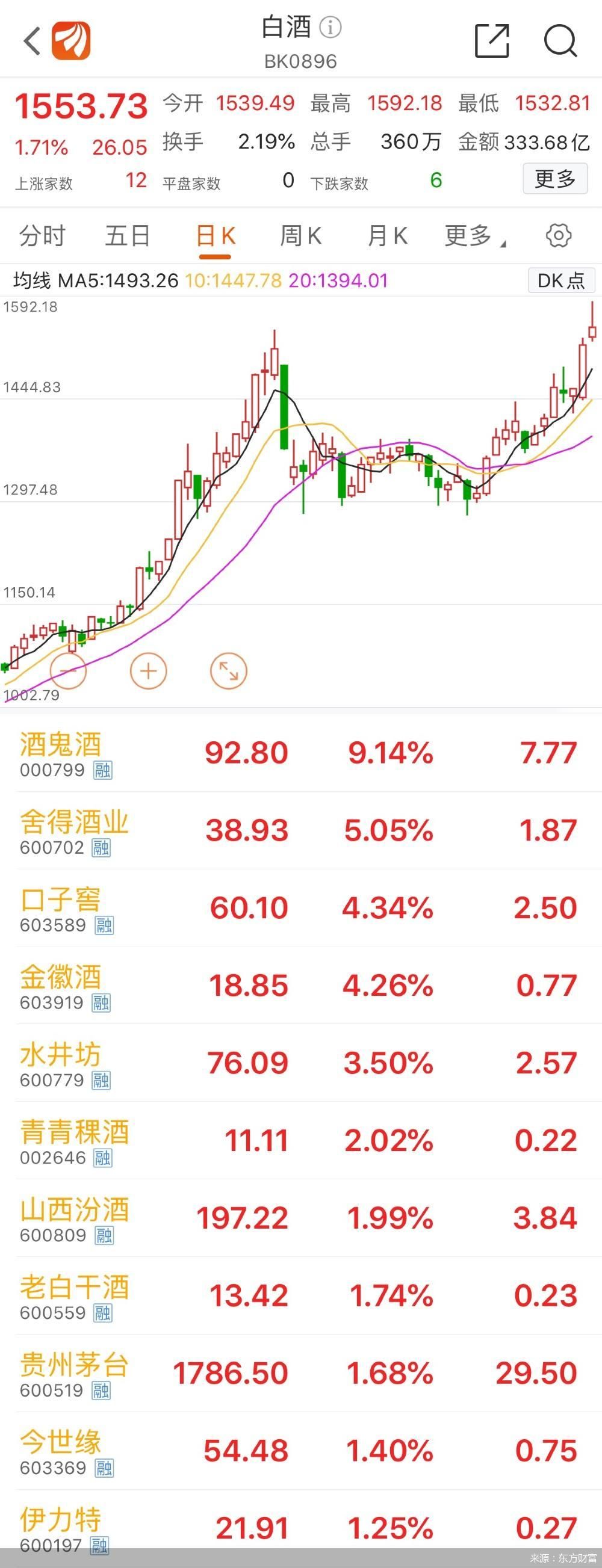Expand the chart to fullscreen
Image resolution: width=602 pixels, height=1568 pixels.
(x=229, y=671)
